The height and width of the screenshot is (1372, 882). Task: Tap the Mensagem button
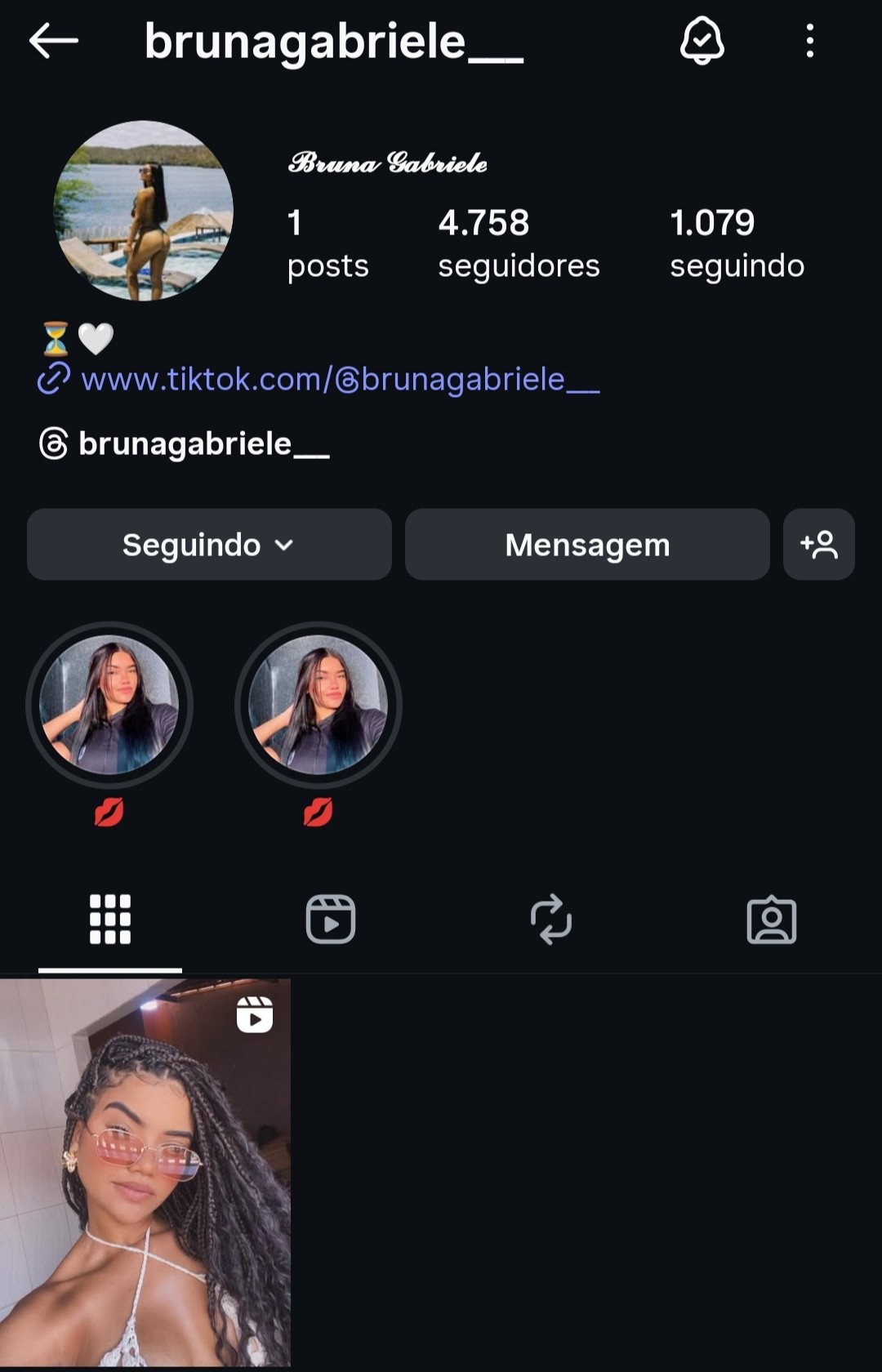[587, 545]
